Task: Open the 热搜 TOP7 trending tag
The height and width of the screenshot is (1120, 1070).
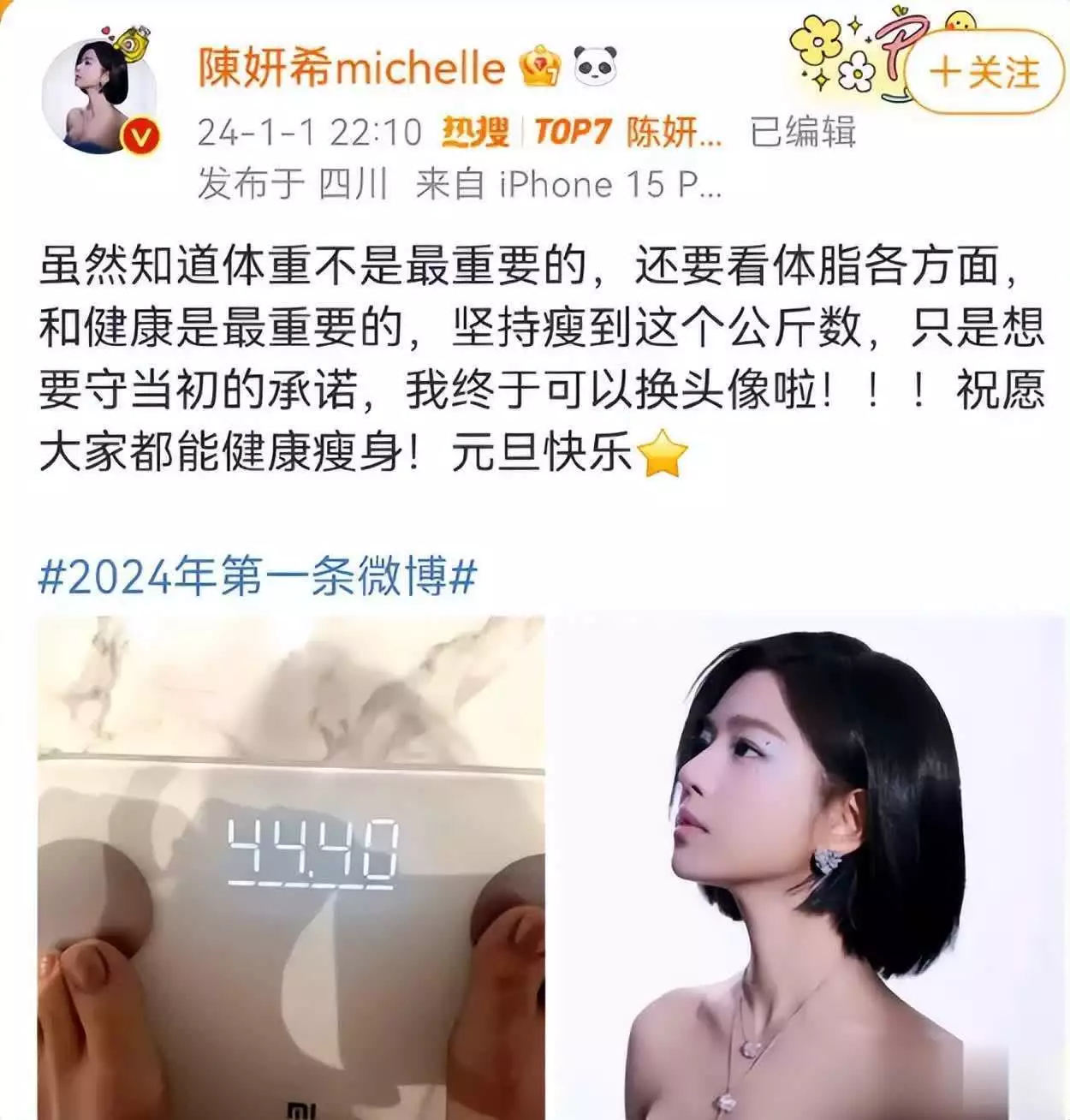Action: (582, 133)
